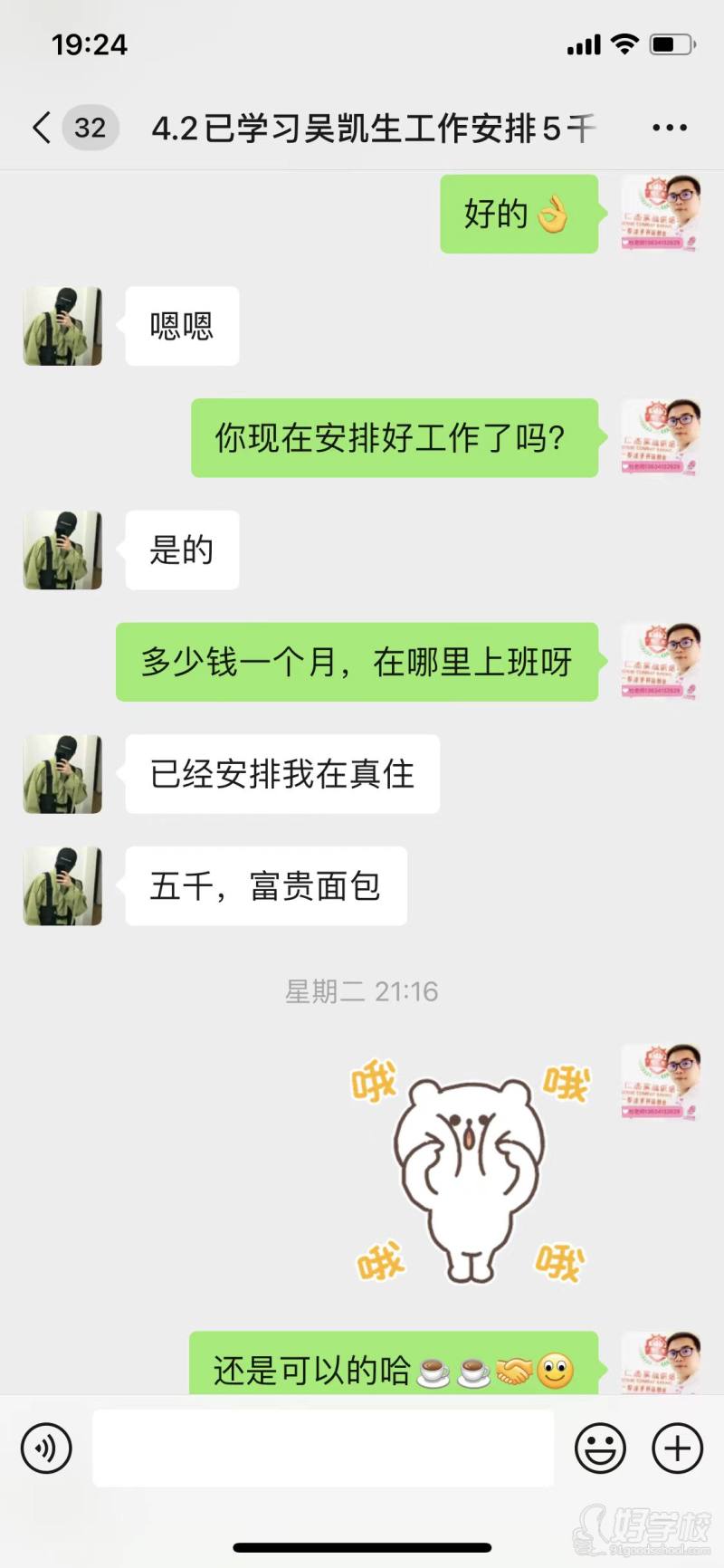This screenshot has width=724, height=1568.
Task: Select the '五千，富贵面包' message bubble
Action: click(265, 887)
